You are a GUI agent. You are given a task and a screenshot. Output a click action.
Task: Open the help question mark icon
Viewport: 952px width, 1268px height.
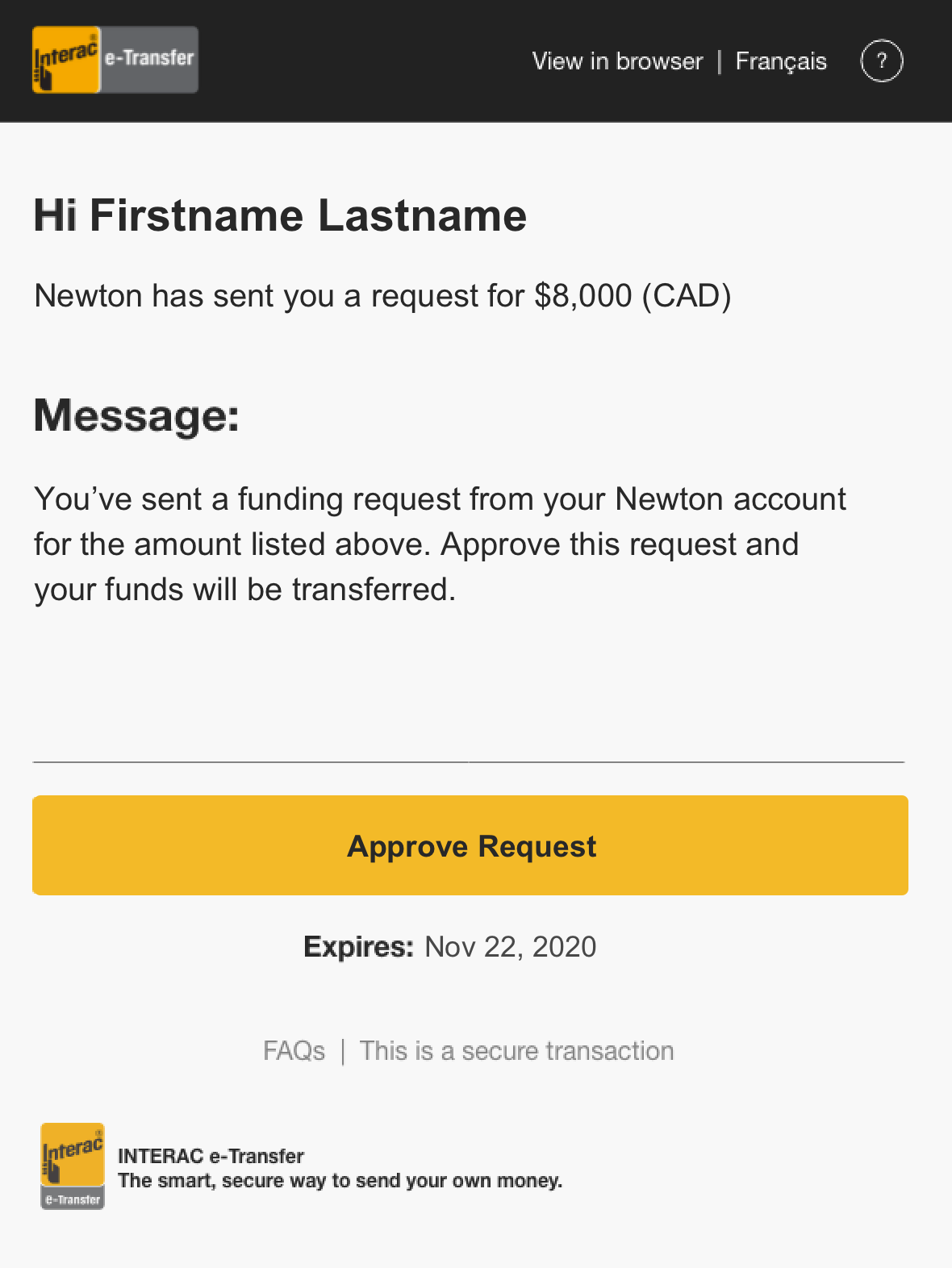point(883,60)
